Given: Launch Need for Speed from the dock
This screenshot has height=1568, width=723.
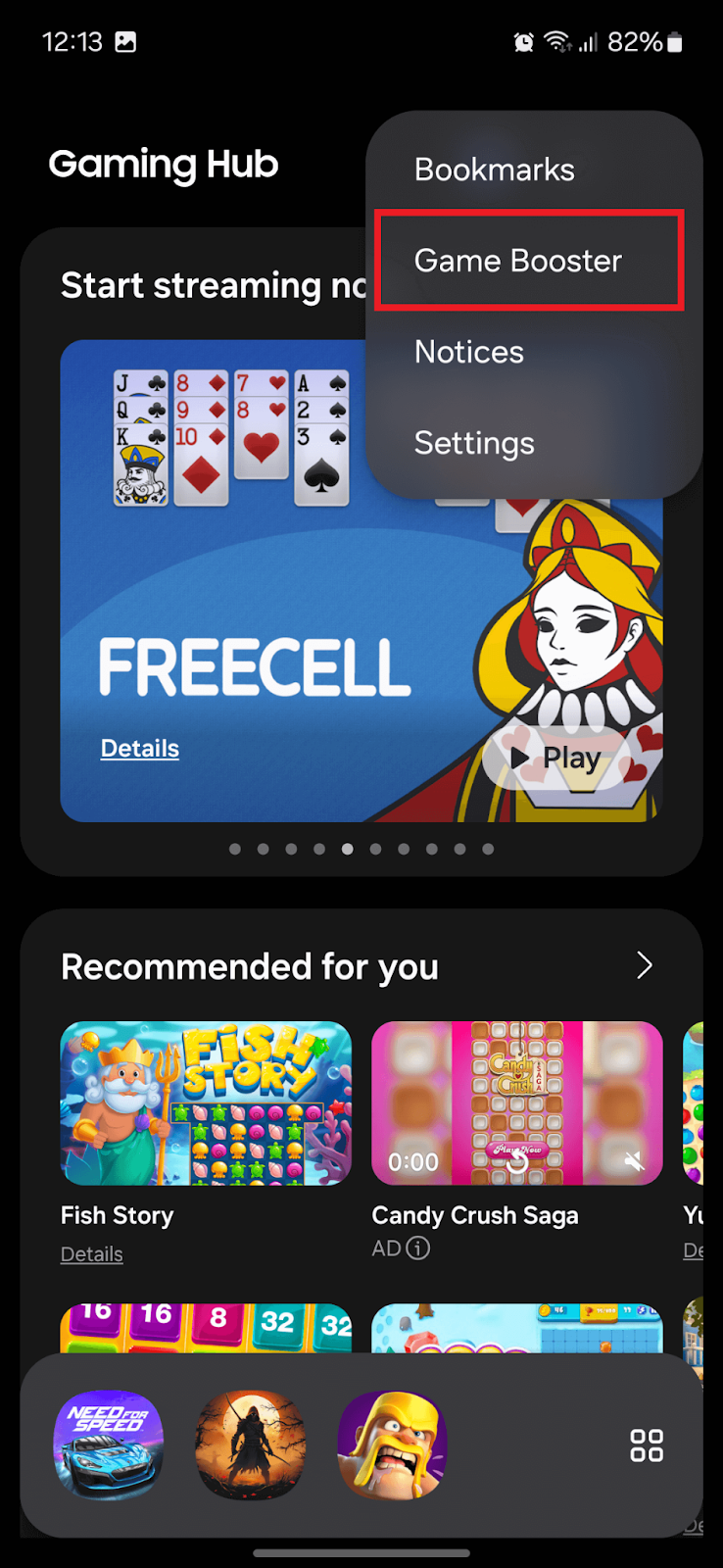Looking at the screenshot, I should (x=109, y=1445).
